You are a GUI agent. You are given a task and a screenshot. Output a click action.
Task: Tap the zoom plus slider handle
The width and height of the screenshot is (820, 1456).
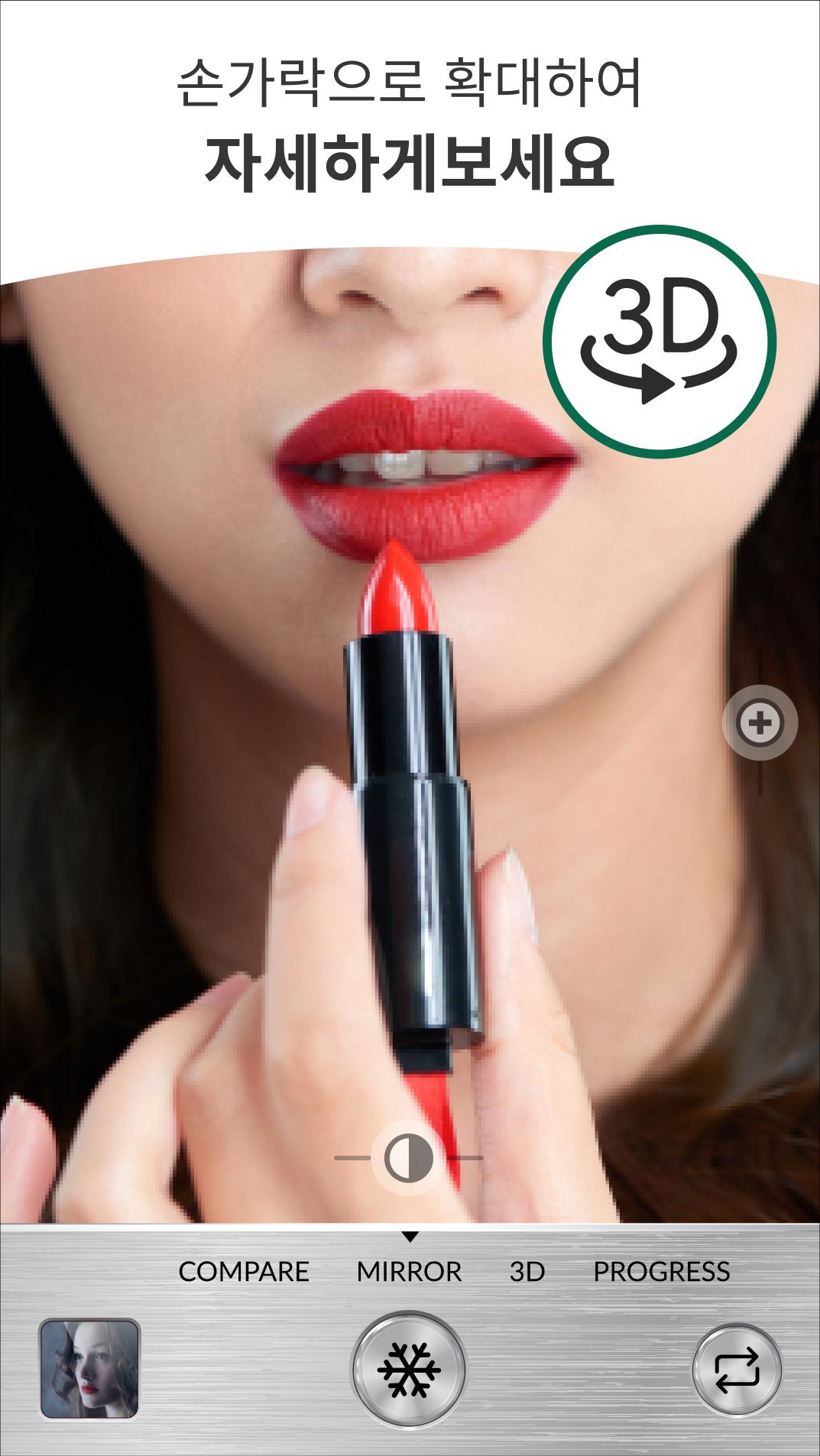click(760, 722)
